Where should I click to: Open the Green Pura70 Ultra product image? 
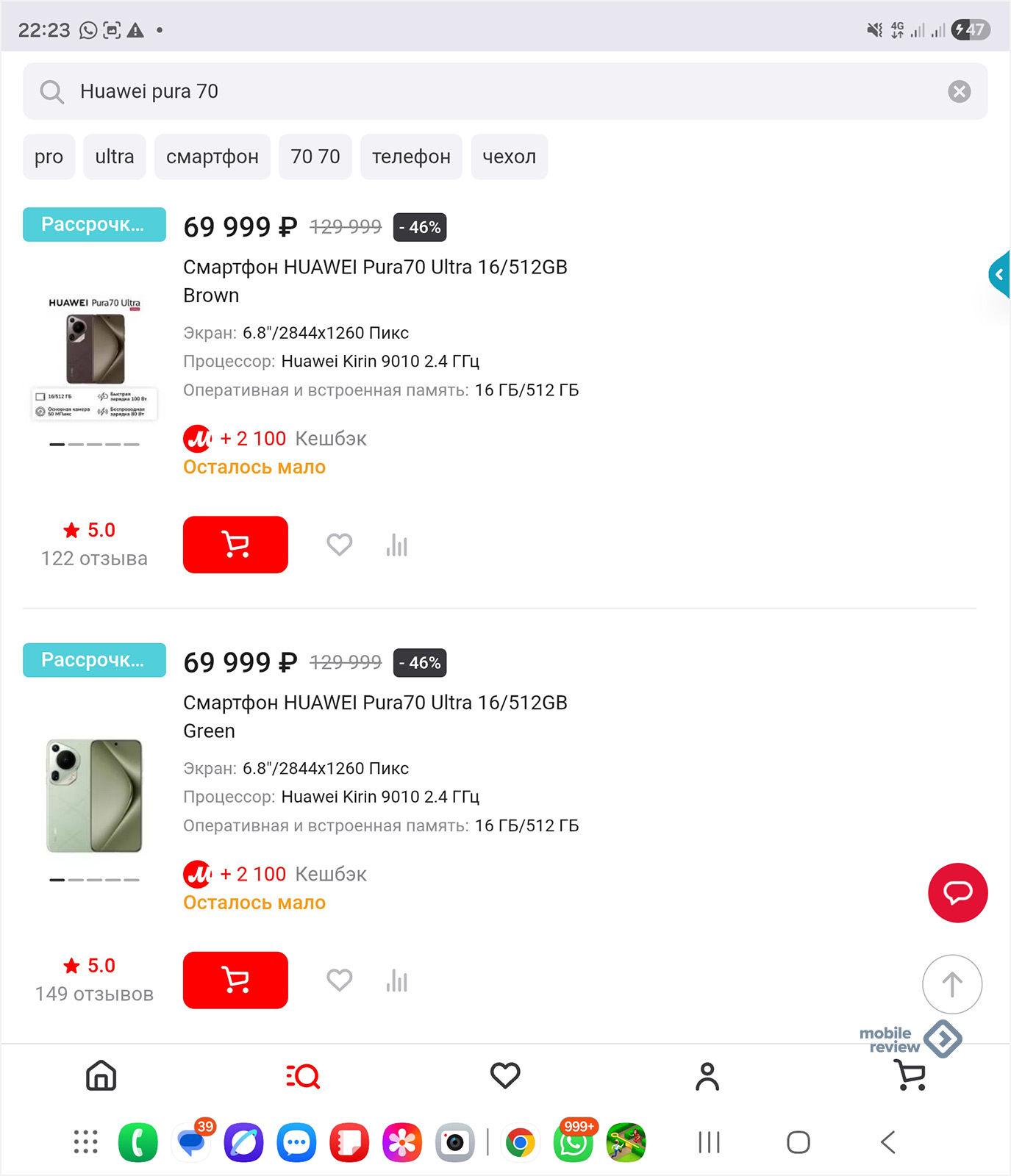[94, 796]
